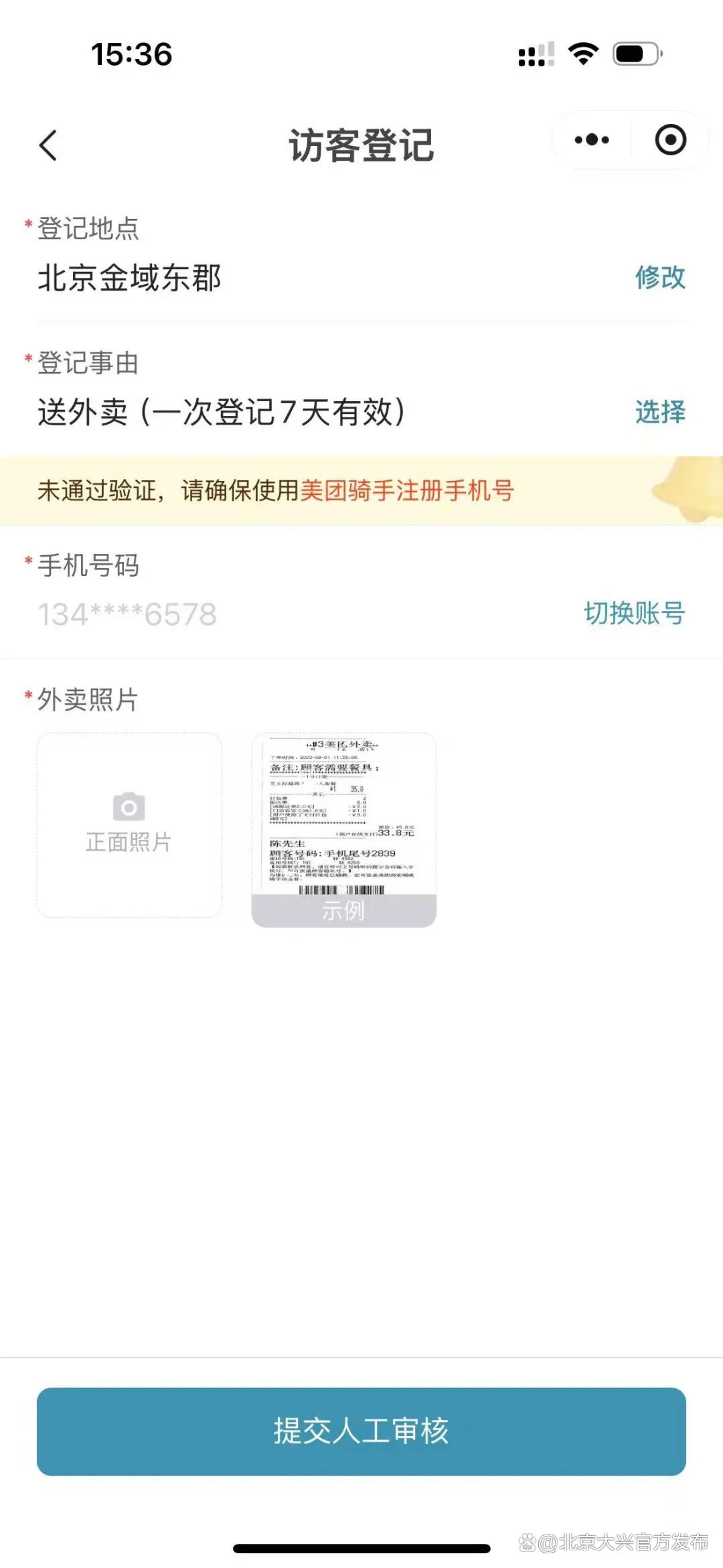723x1568 pixels.
Task: Submit with the 提交人工审核 button
Action: click(361, 1431)
